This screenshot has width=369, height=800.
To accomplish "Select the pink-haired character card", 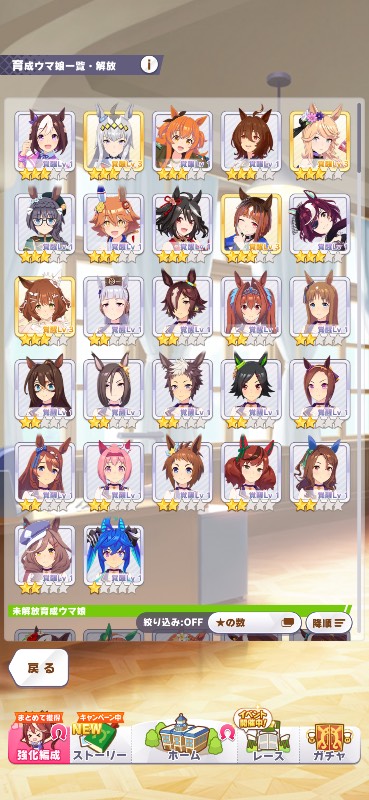I will click(114, 473).
